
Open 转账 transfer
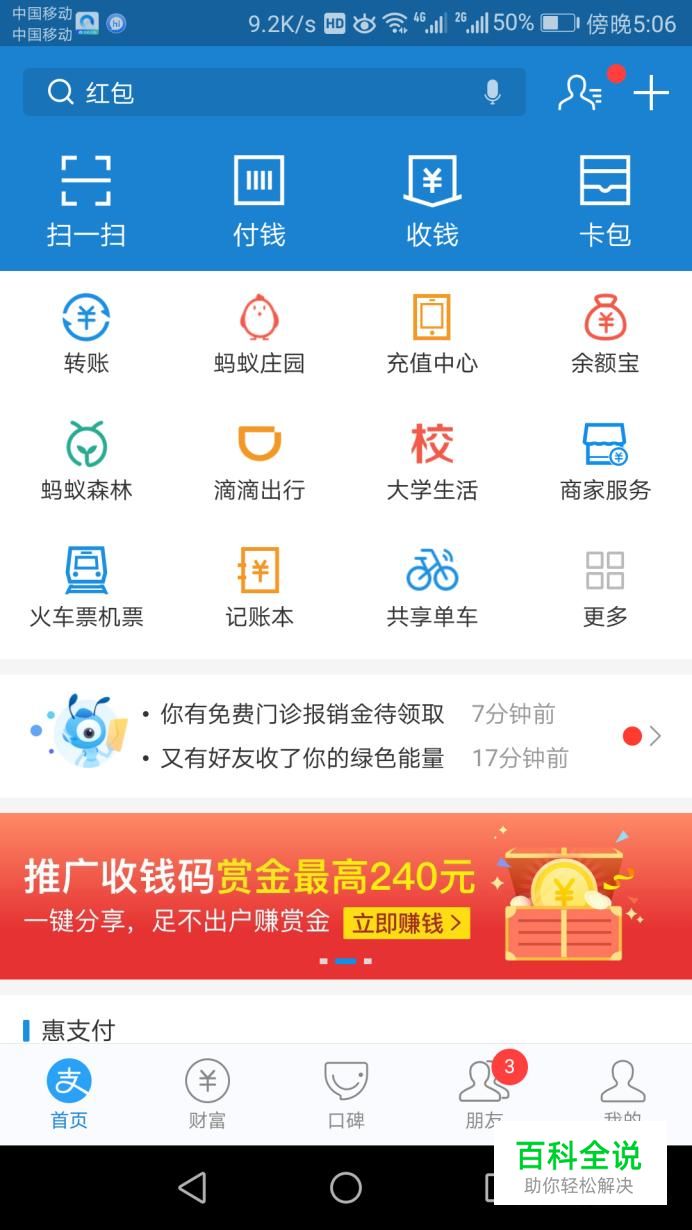point(86,334)
